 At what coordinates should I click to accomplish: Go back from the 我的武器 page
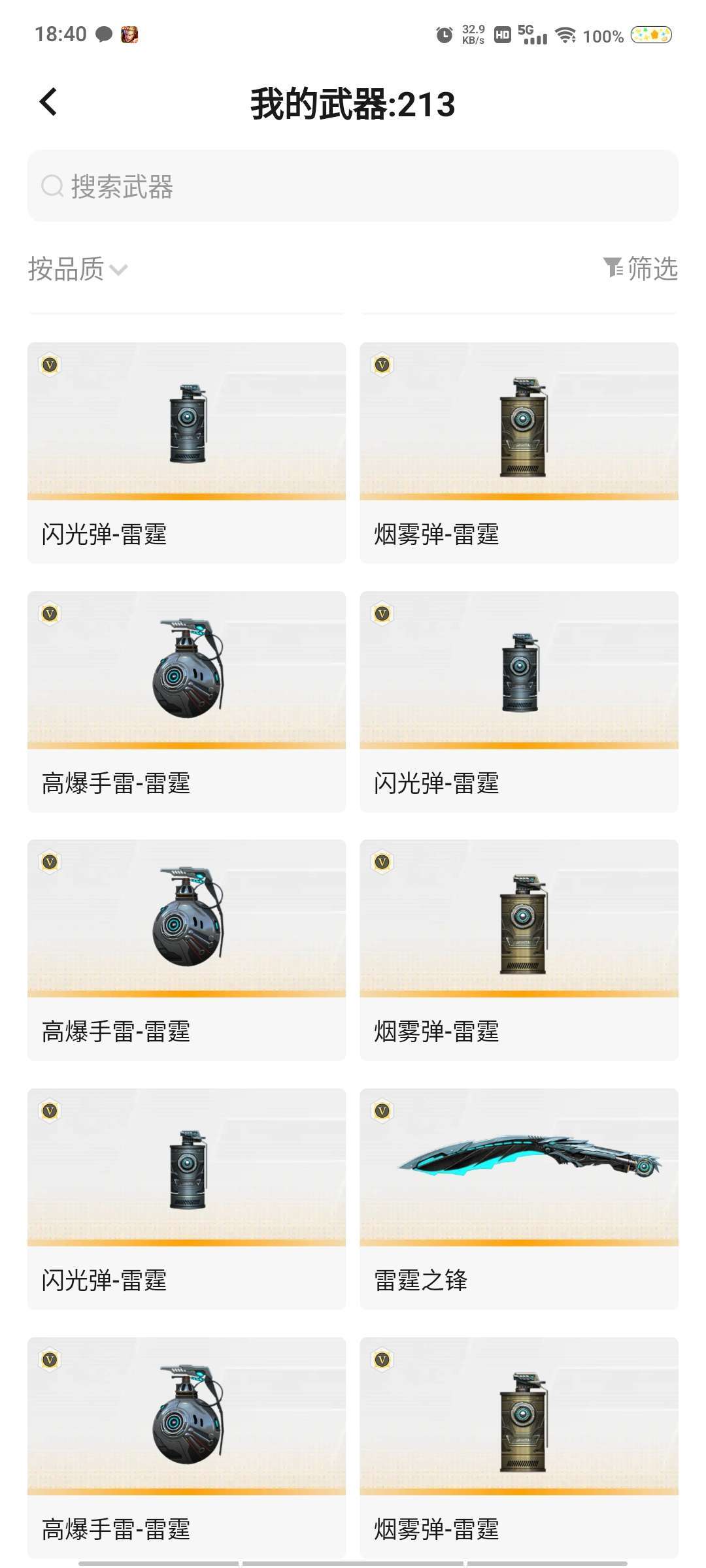click(48, 103)
